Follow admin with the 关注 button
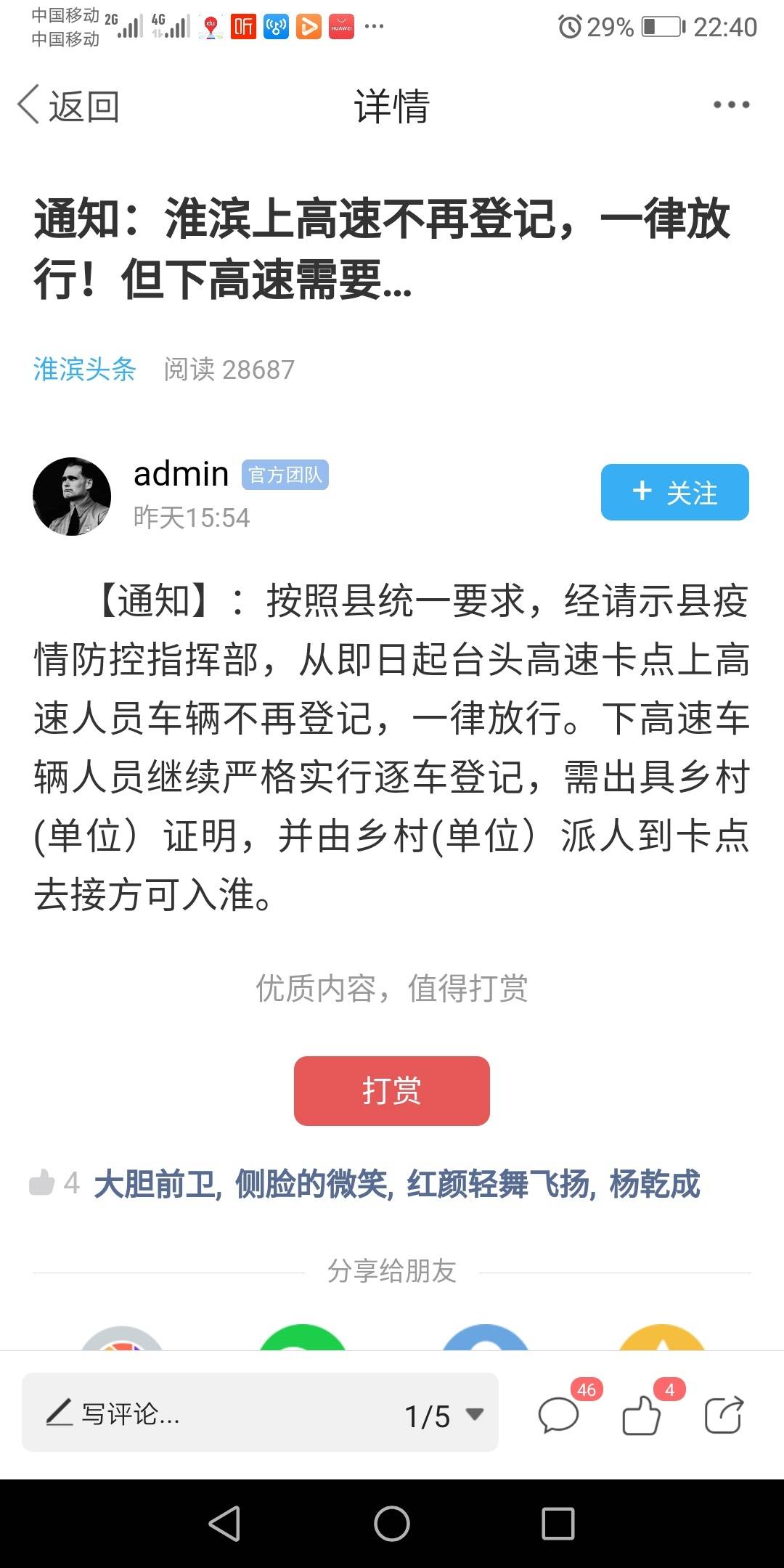This screenshot has height=1568, width=784. point(674,492)
